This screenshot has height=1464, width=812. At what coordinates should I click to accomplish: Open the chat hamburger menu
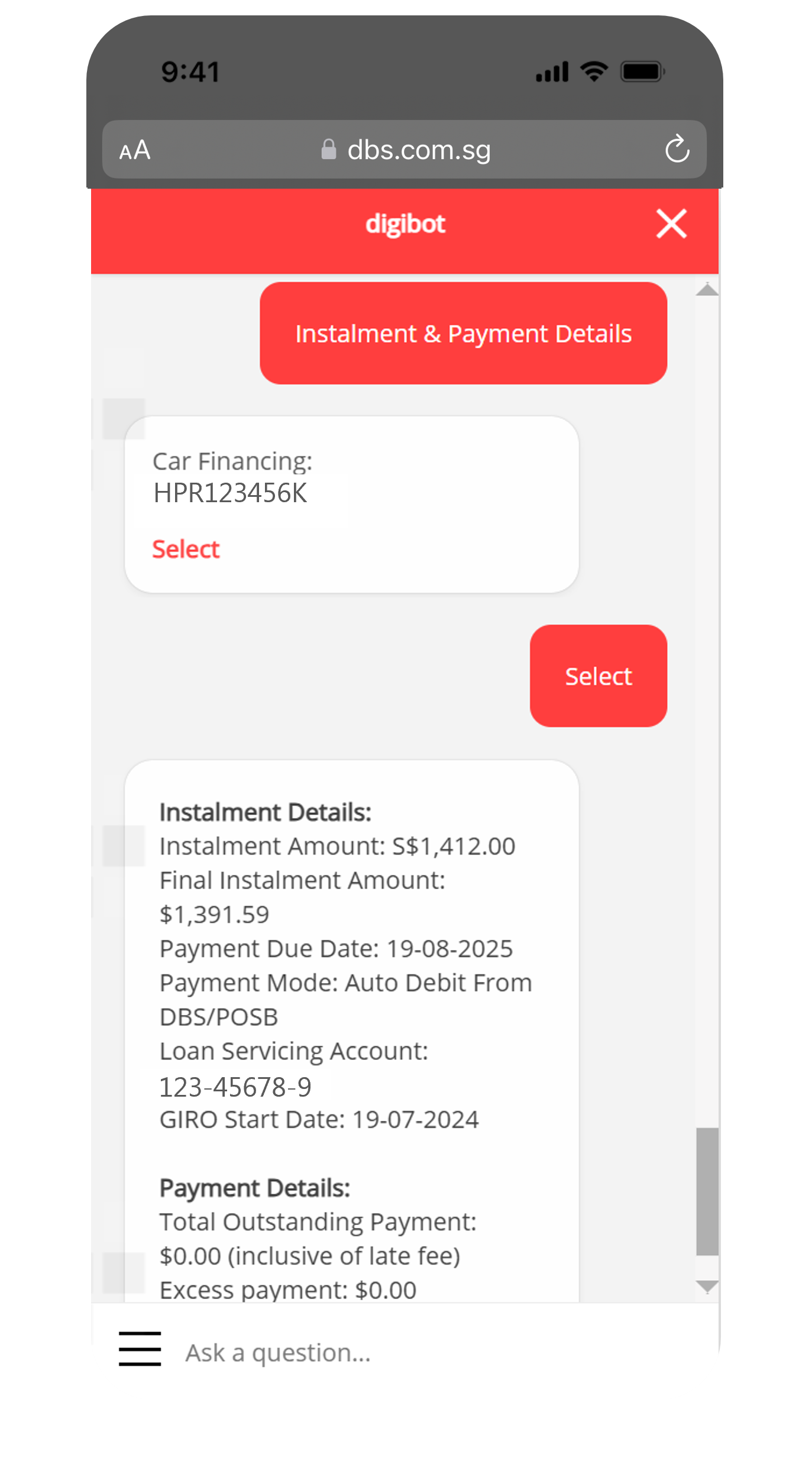pyautogui.click(x=140, y=1349)
